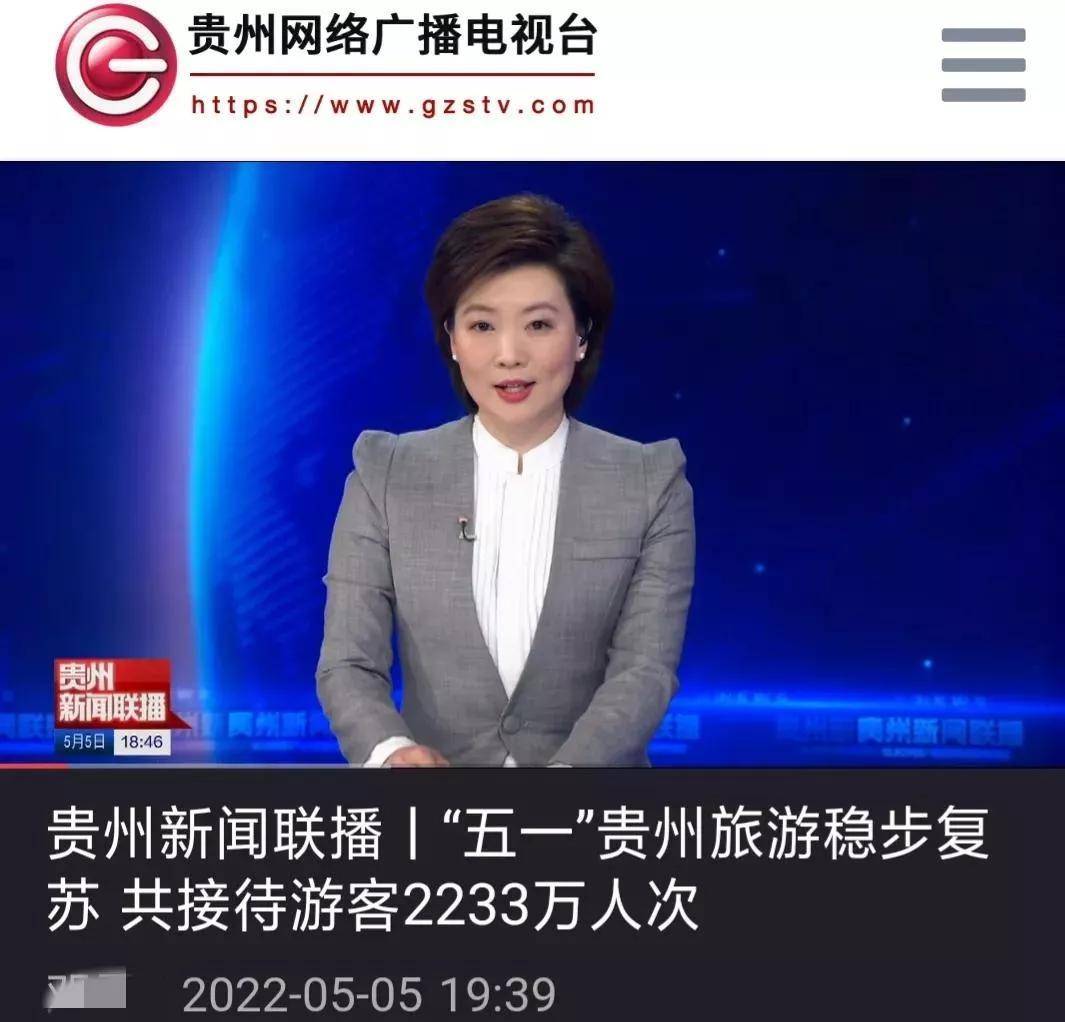Open the hamburger menu
The height and width of the screenshot is (1022, 1065).
point(983,65)
